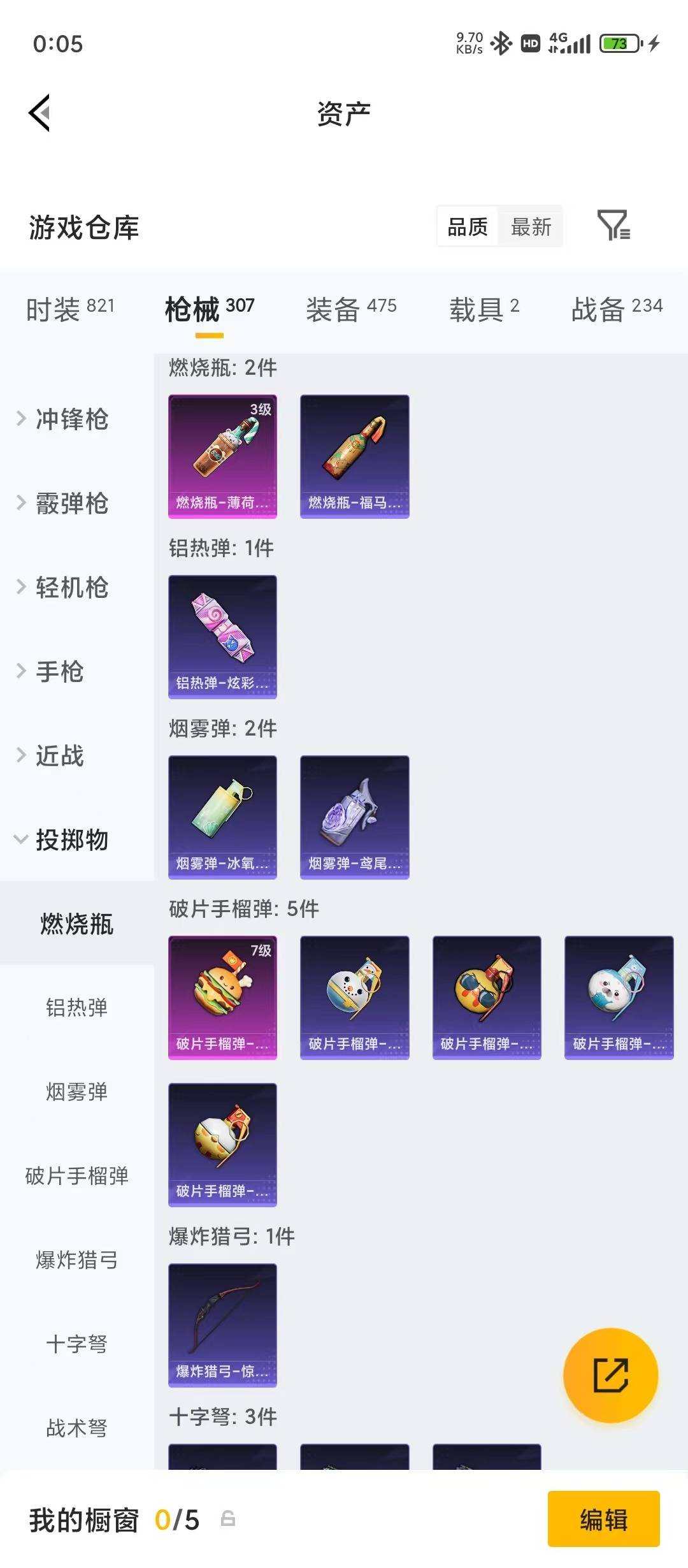Tap the battery indicator in the status bar
Image resolution: width=688 pixels, height=1568 pixels.
615,45
